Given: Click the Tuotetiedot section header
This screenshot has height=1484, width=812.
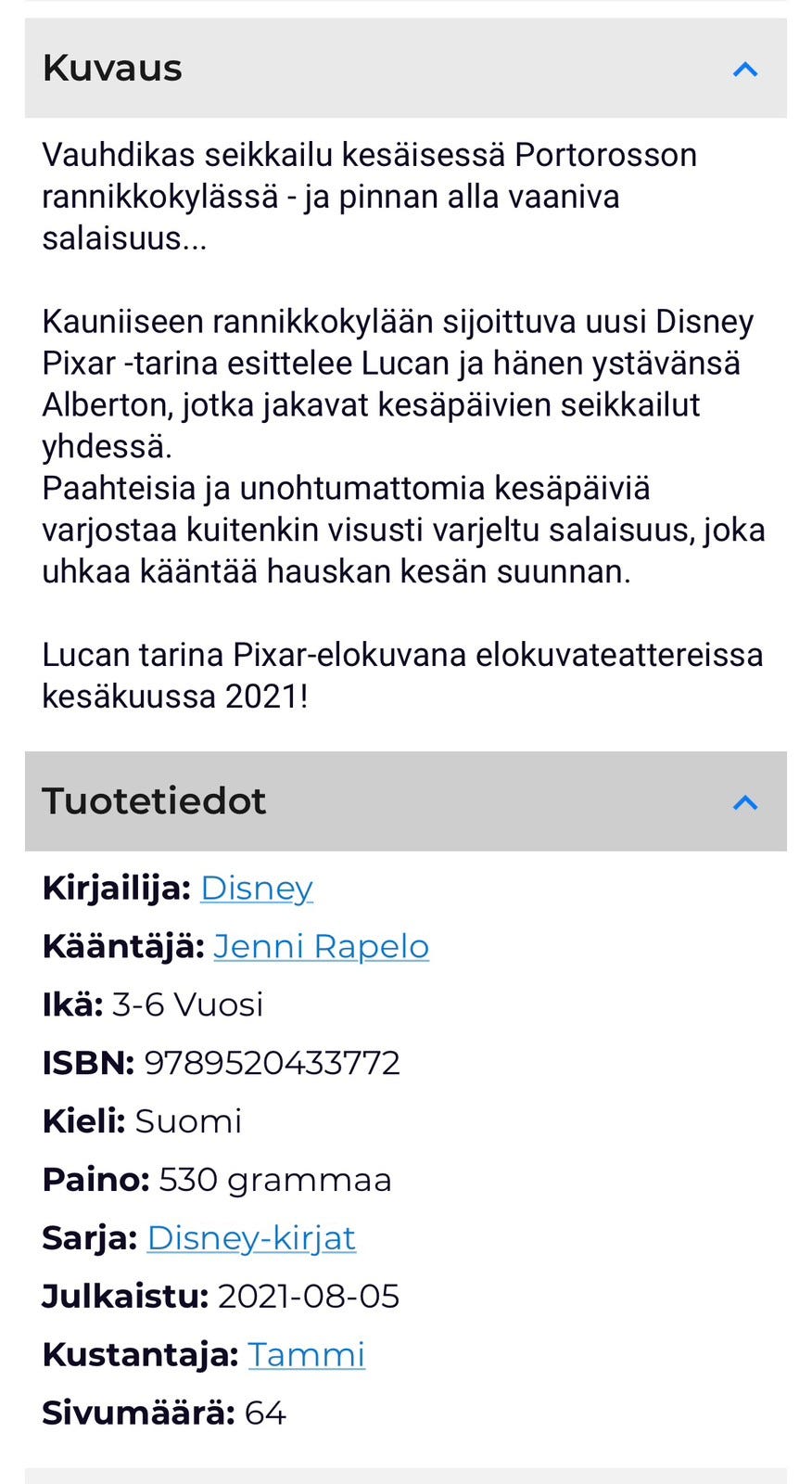Looking at the screenshot, I should [153, 800].
